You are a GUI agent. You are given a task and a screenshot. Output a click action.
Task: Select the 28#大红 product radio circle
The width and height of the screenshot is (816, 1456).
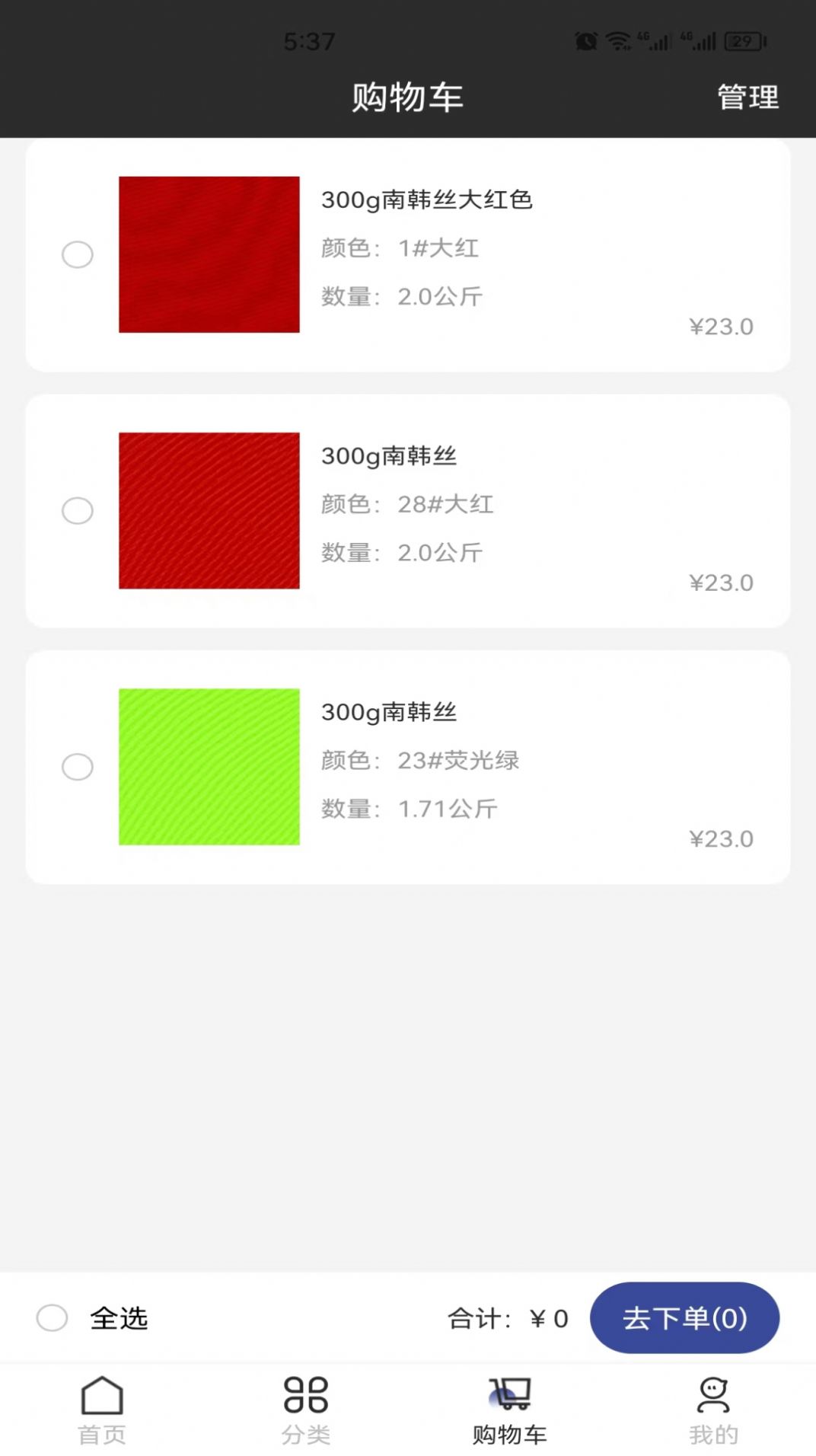(77, 512)
